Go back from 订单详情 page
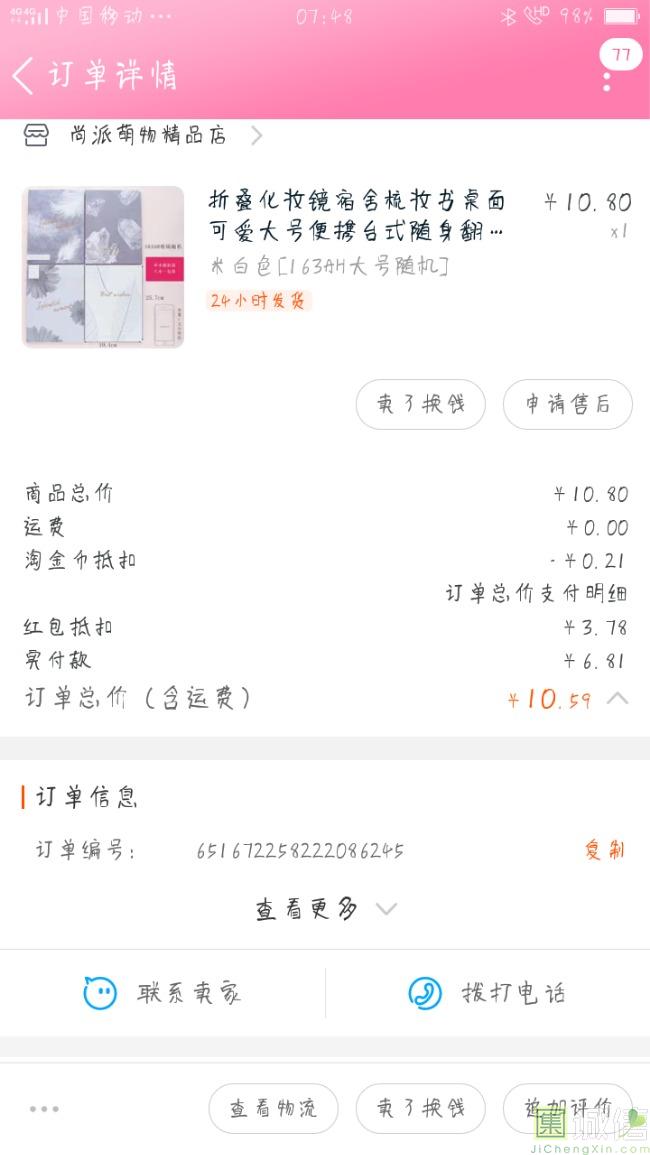This screenshot has width=650, height=1155. pos(23,75)
